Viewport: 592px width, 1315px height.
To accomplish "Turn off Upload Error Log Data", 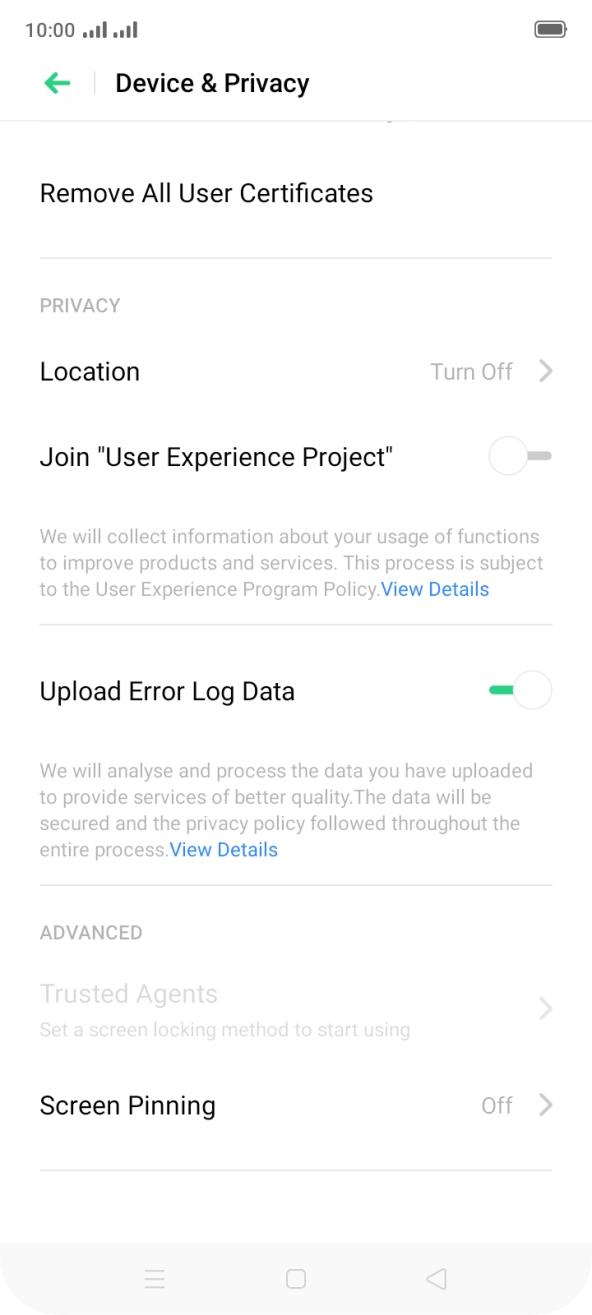I will pos(520,690).
